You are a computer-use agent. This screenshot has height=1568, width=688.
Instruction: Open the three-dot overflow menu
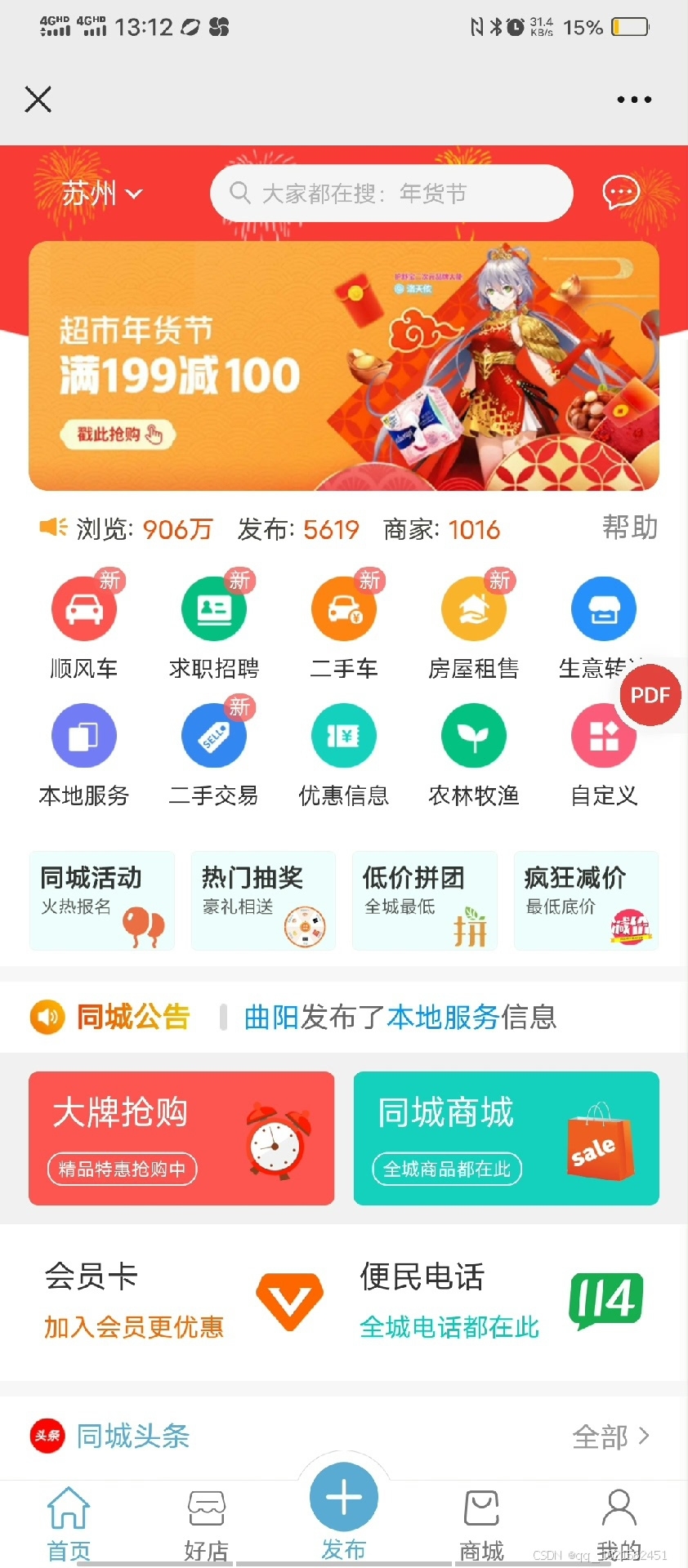tap(634, 100)
